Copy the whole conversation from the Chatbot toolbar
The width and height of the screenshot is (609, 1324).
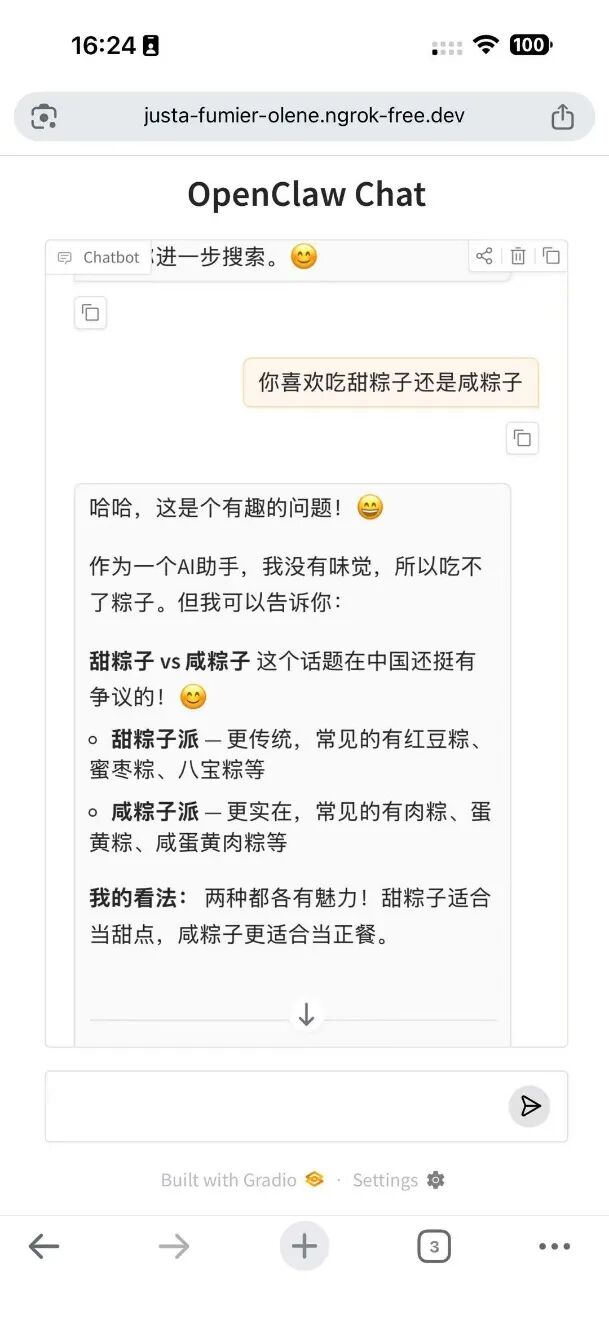click(551, 256)
